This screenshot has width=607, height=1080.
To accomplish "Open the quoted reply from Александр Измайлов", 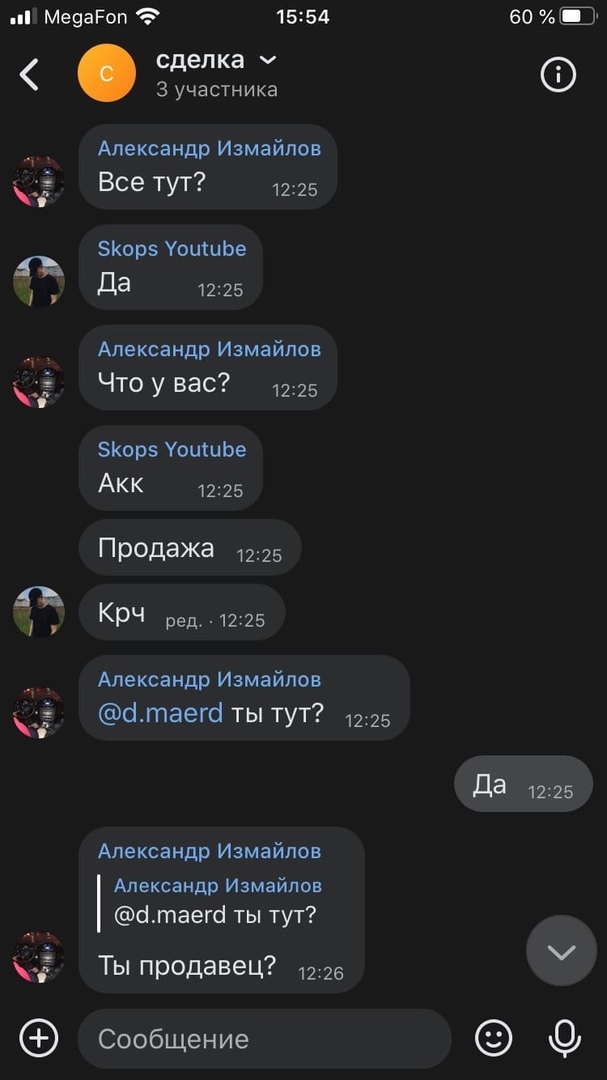I will (x=217, y=900).
